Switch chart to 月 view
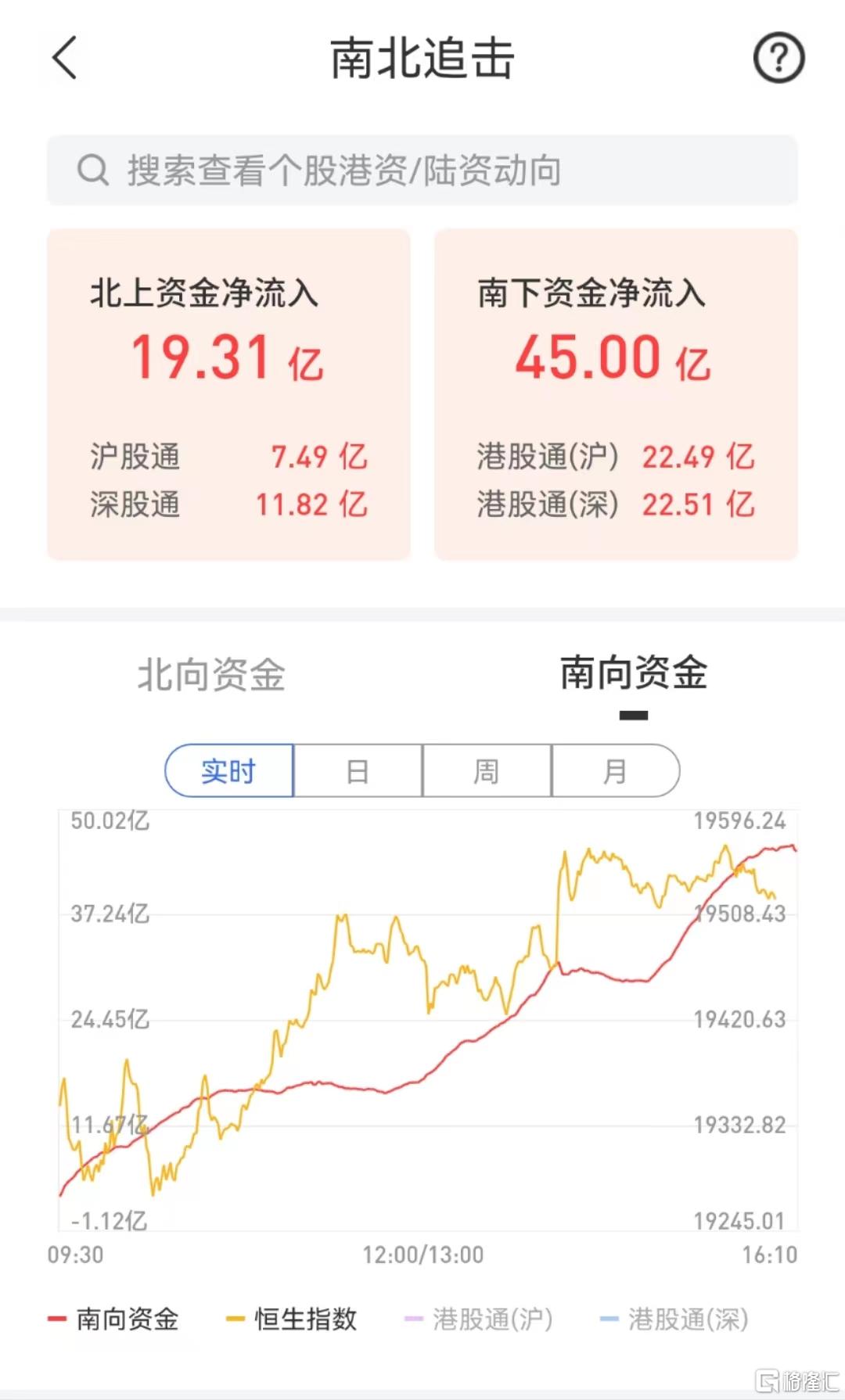The image size is (845, 1400). click(616, 771)
